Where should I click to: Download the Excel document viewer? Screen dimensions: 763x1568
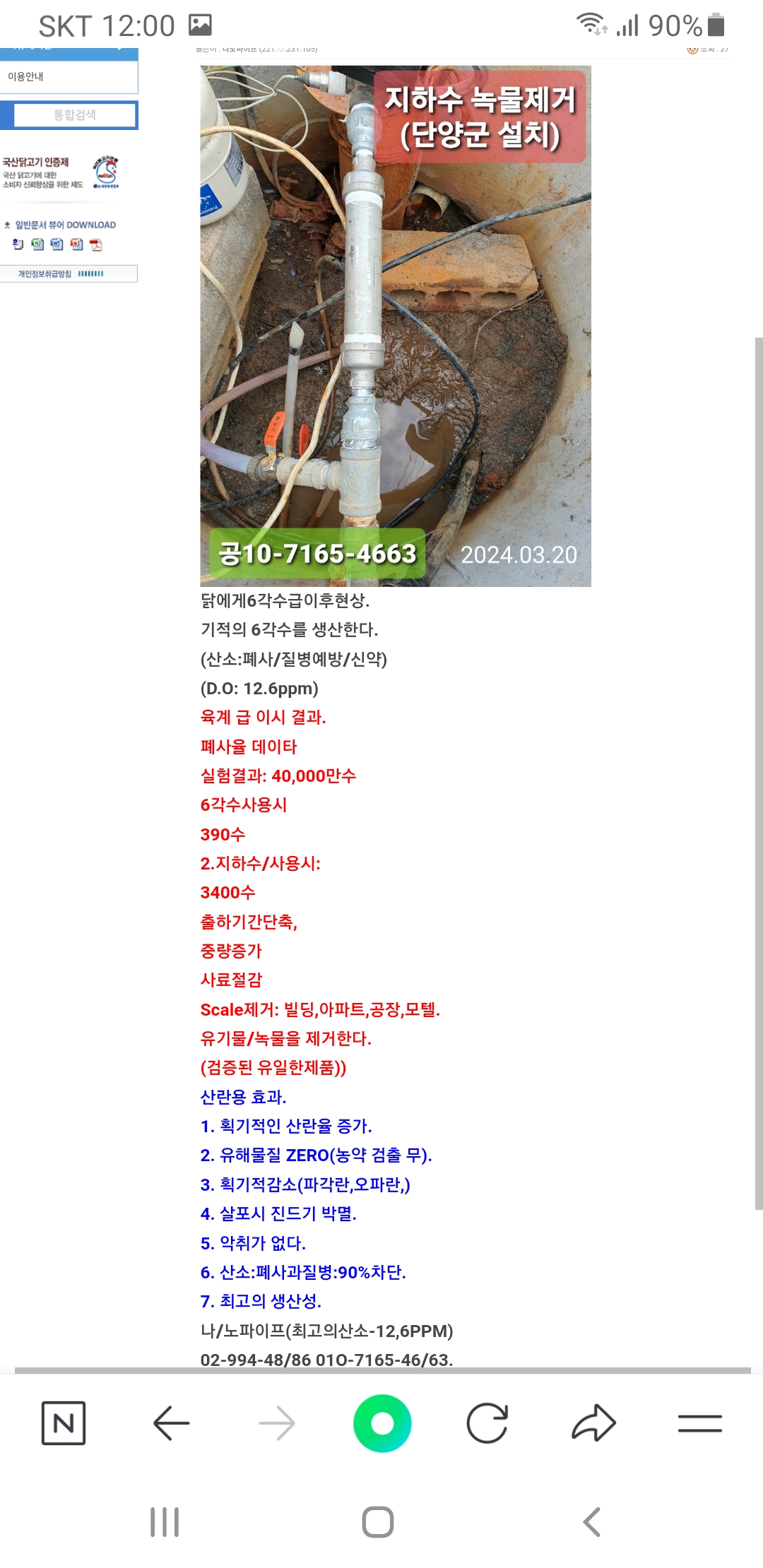pos(37,244)
